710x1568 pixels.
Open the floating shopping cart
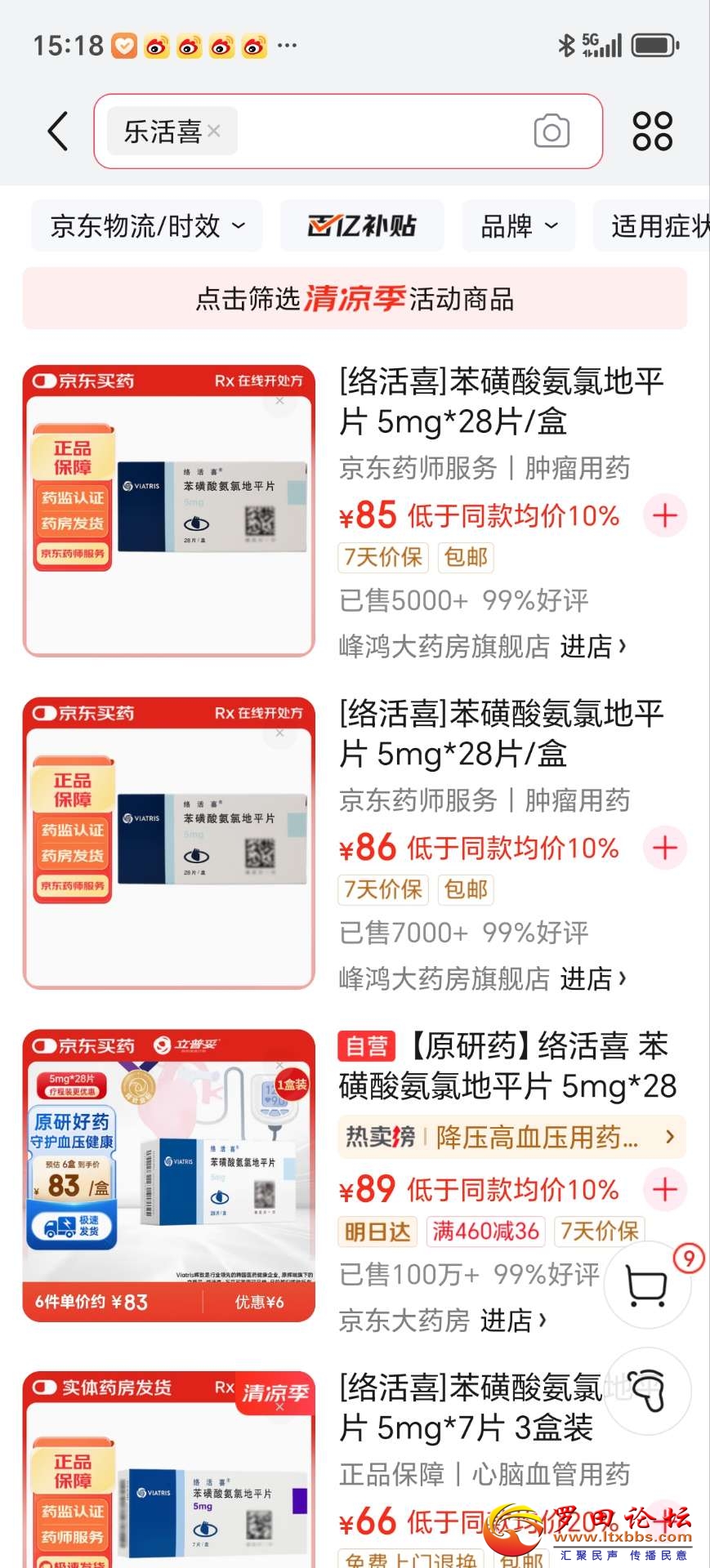647,1285
